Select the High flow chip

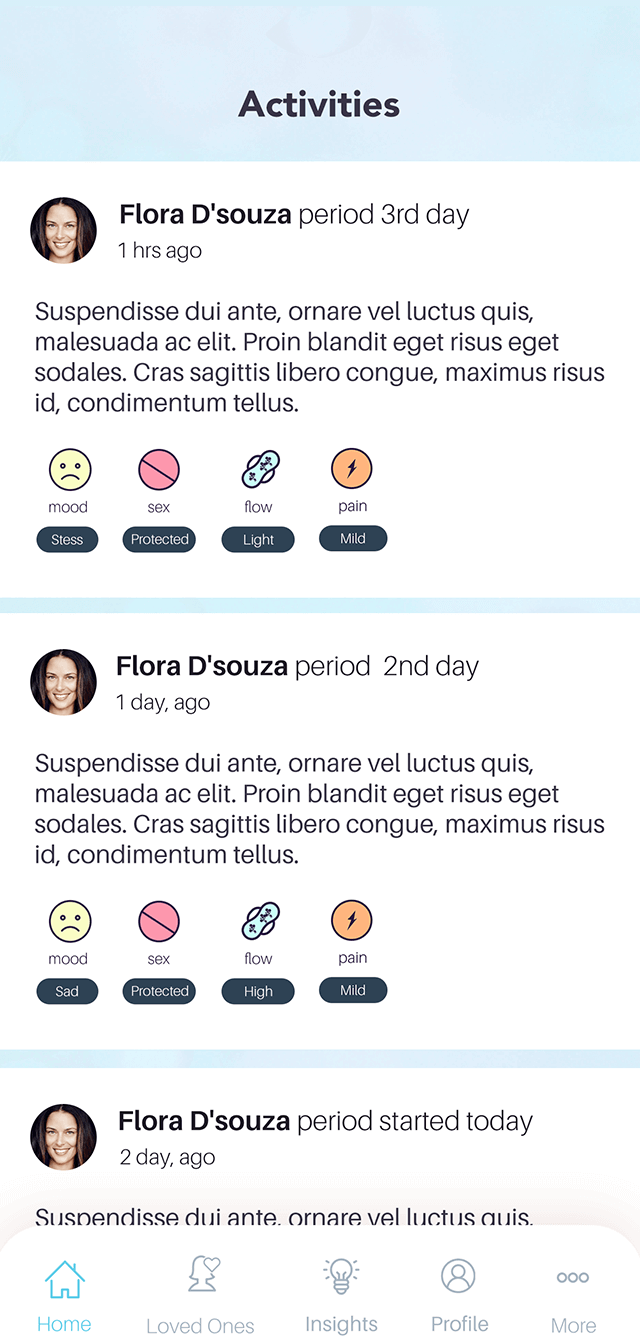tap(258, 992)
